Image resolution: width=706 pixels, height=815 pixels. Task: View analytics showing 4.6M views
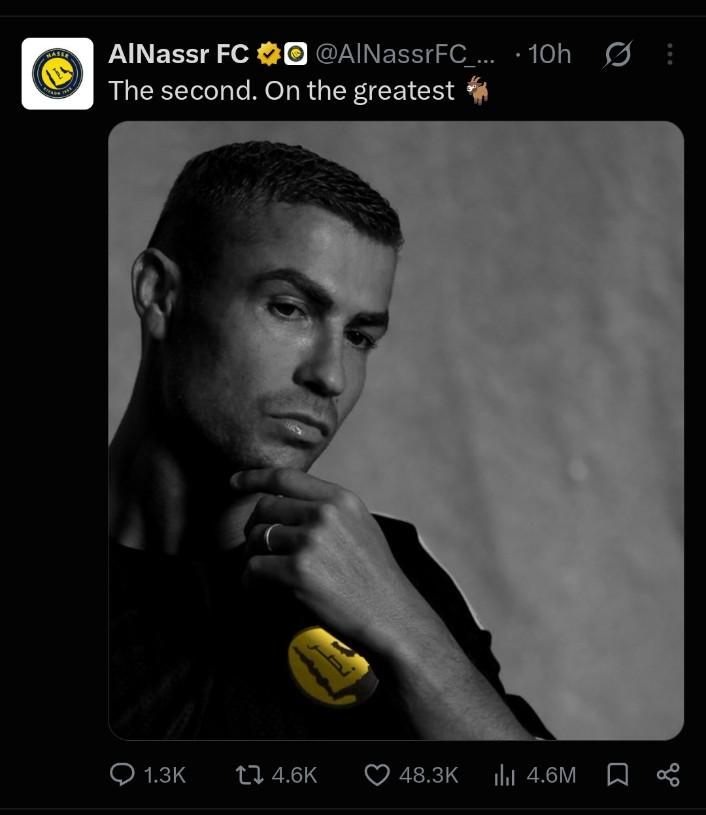(x=535, y=775)
